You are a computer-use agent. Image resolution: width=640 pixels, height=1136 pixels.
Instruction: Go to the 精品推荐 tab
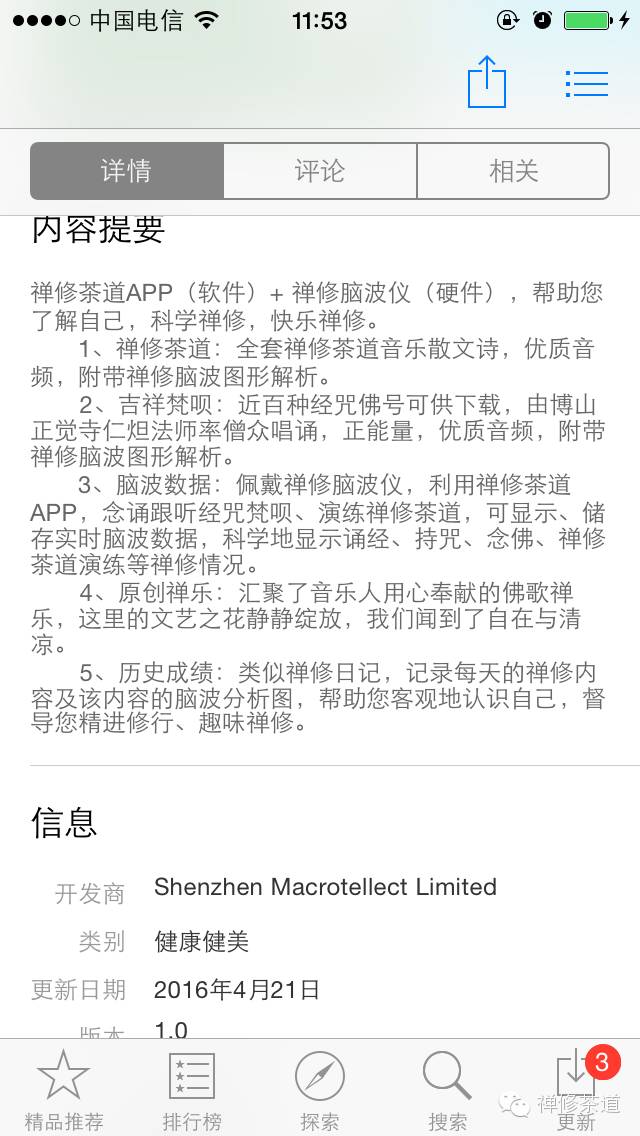click(x=64, y=1089)
